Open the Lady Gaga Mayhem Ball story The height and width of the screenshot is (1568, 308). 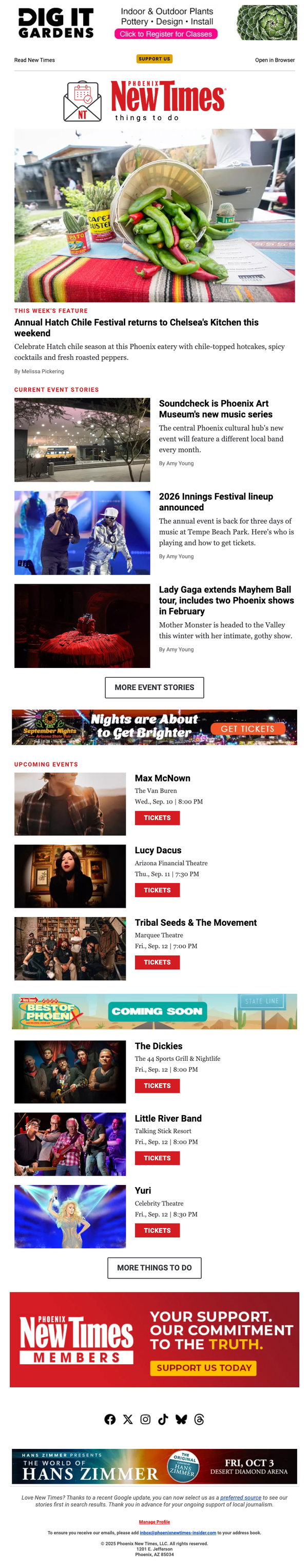point(226,600)
